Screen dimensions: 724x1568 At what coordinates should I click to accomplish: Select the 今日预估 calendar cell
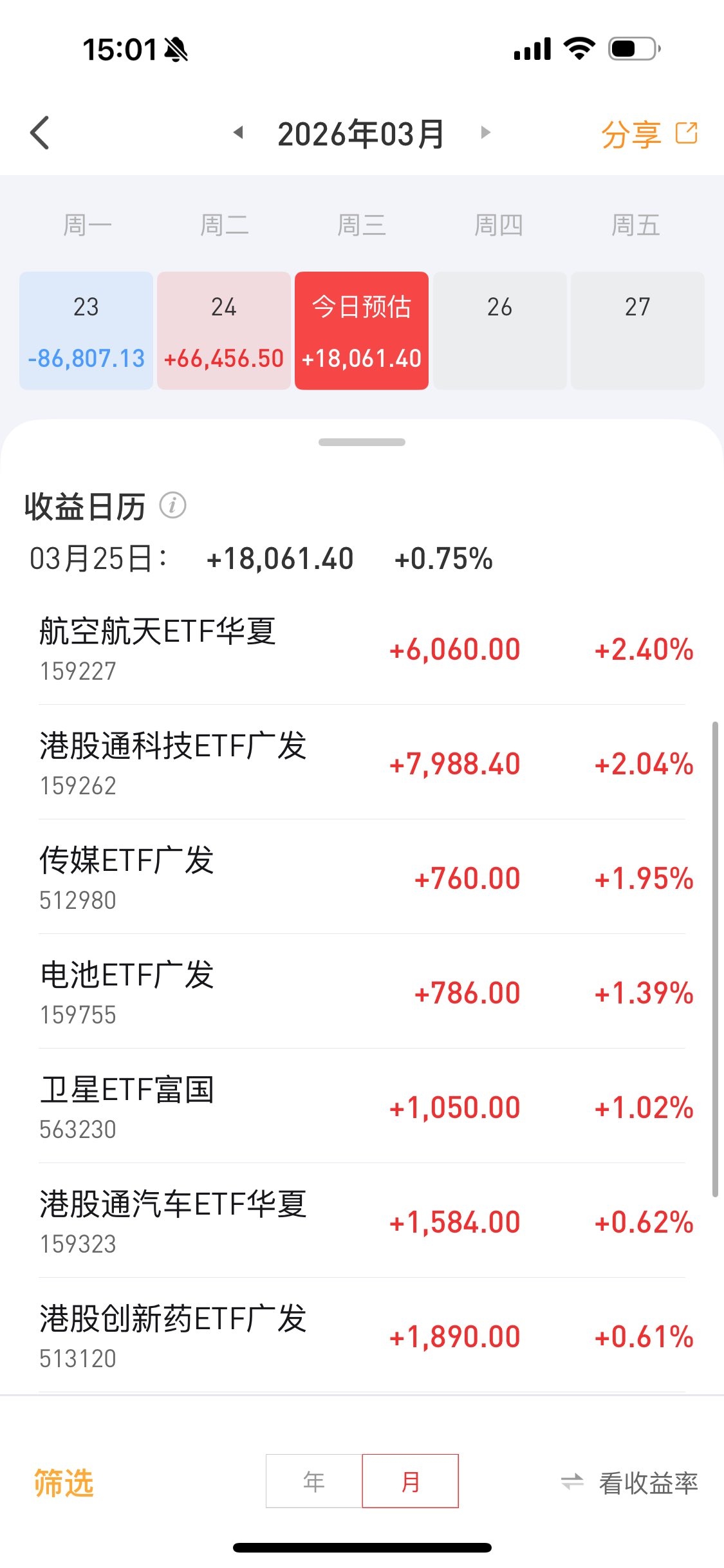(x=362, y=330)
